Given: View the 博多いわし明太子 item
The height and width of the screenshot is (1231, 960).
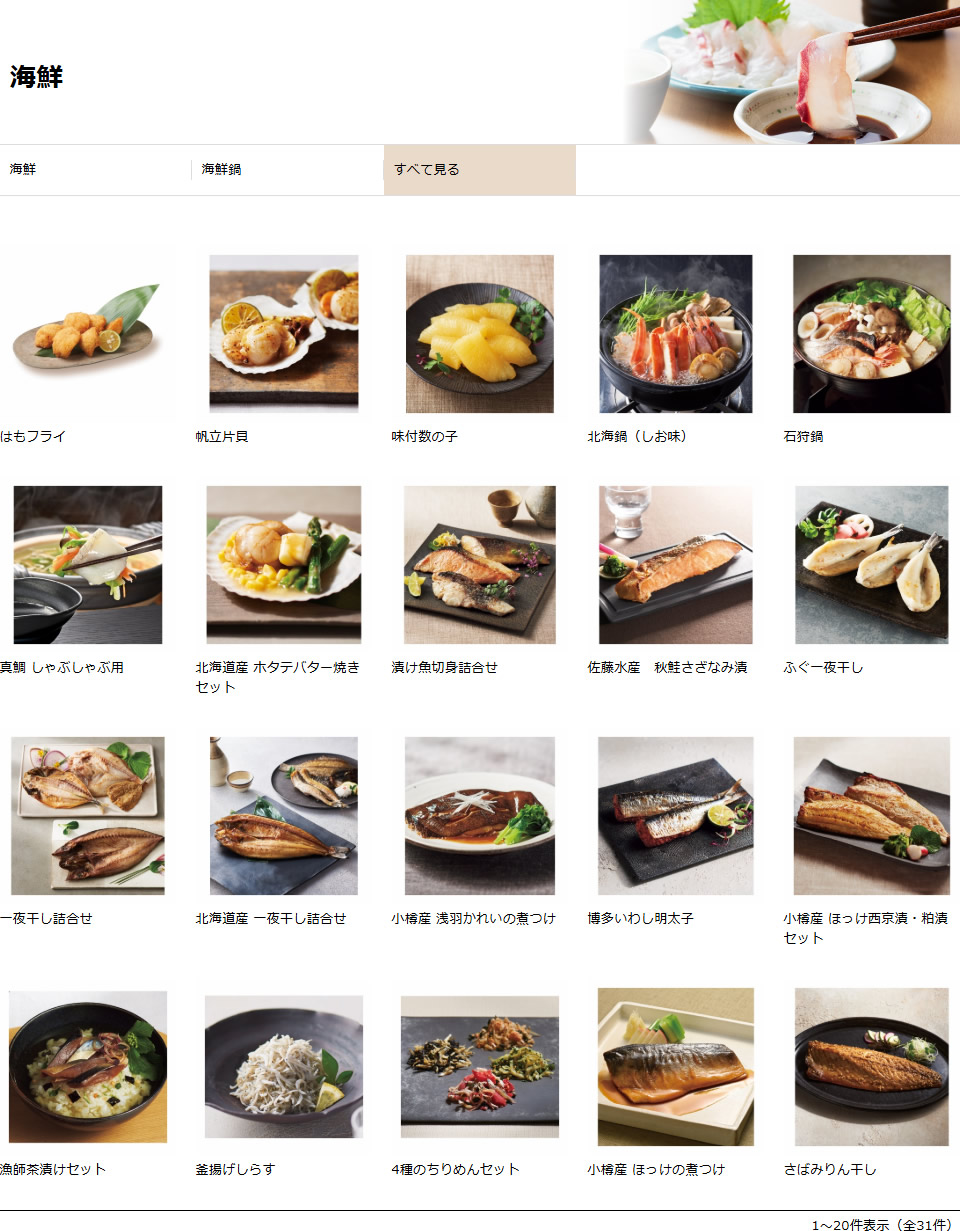Looking at the screenshot, I should click(x=675, y=815).
